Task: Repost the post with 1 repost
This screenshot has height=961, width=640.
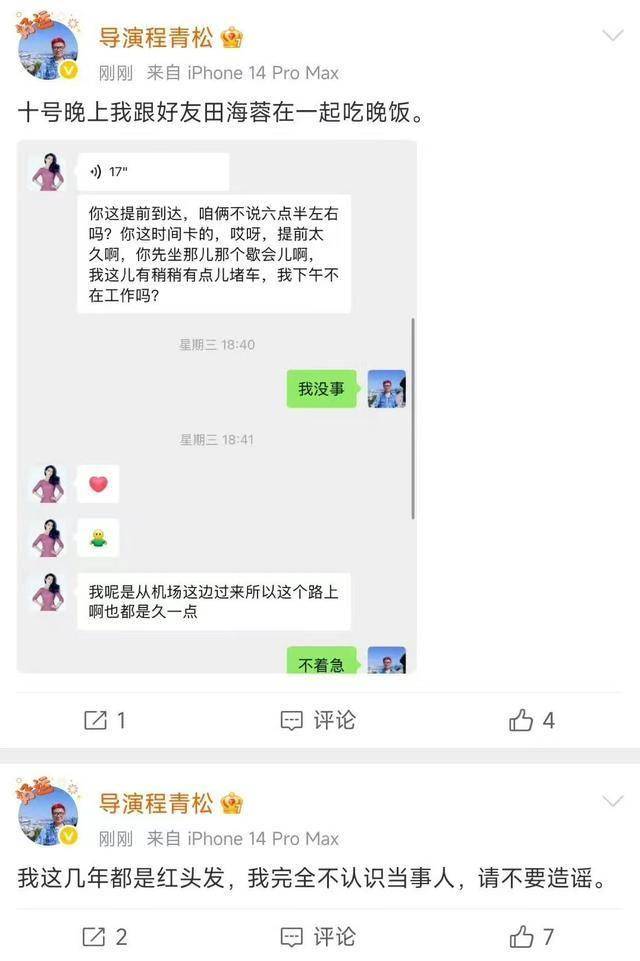Action: pyautogui.click(x=104, y=720)
